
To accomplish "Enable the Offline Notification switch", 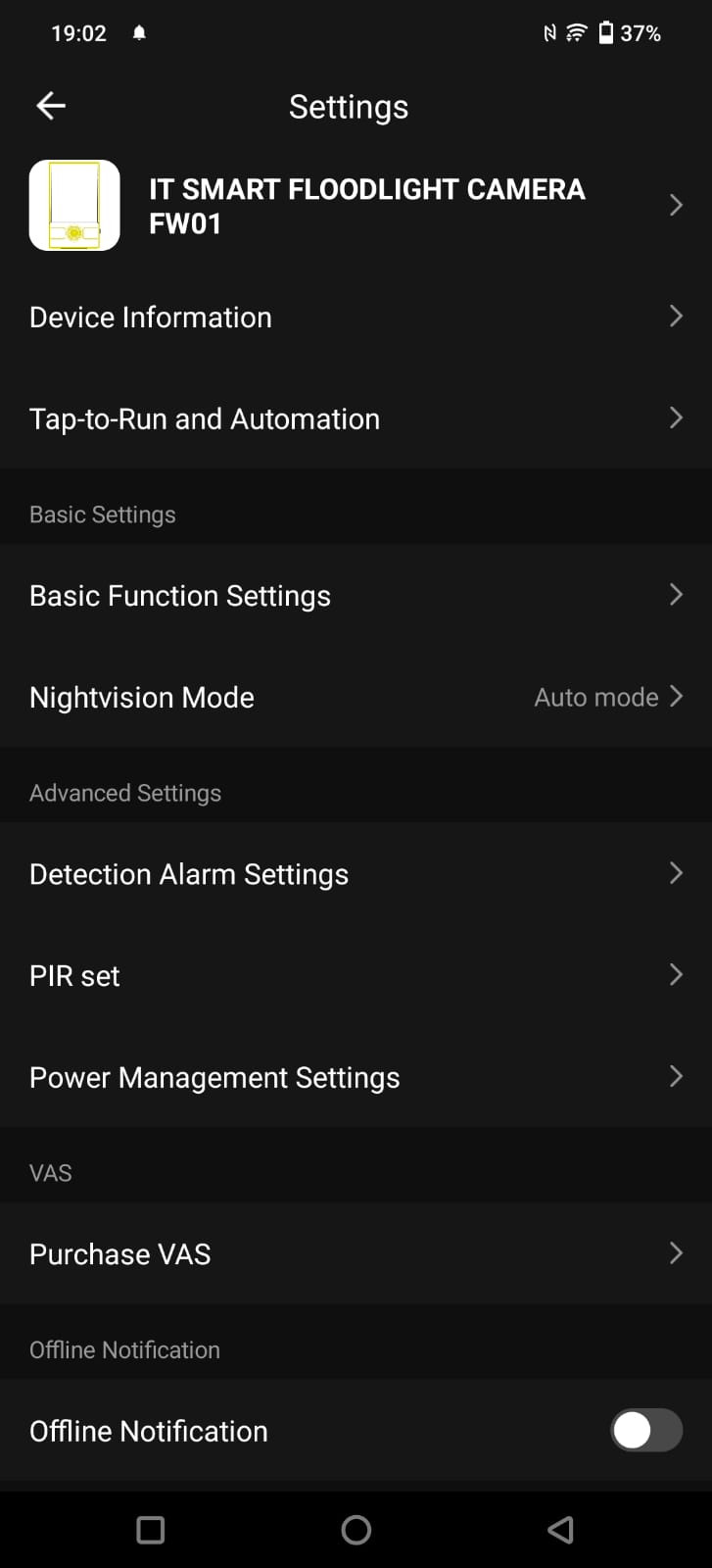I will (646, 1430).
